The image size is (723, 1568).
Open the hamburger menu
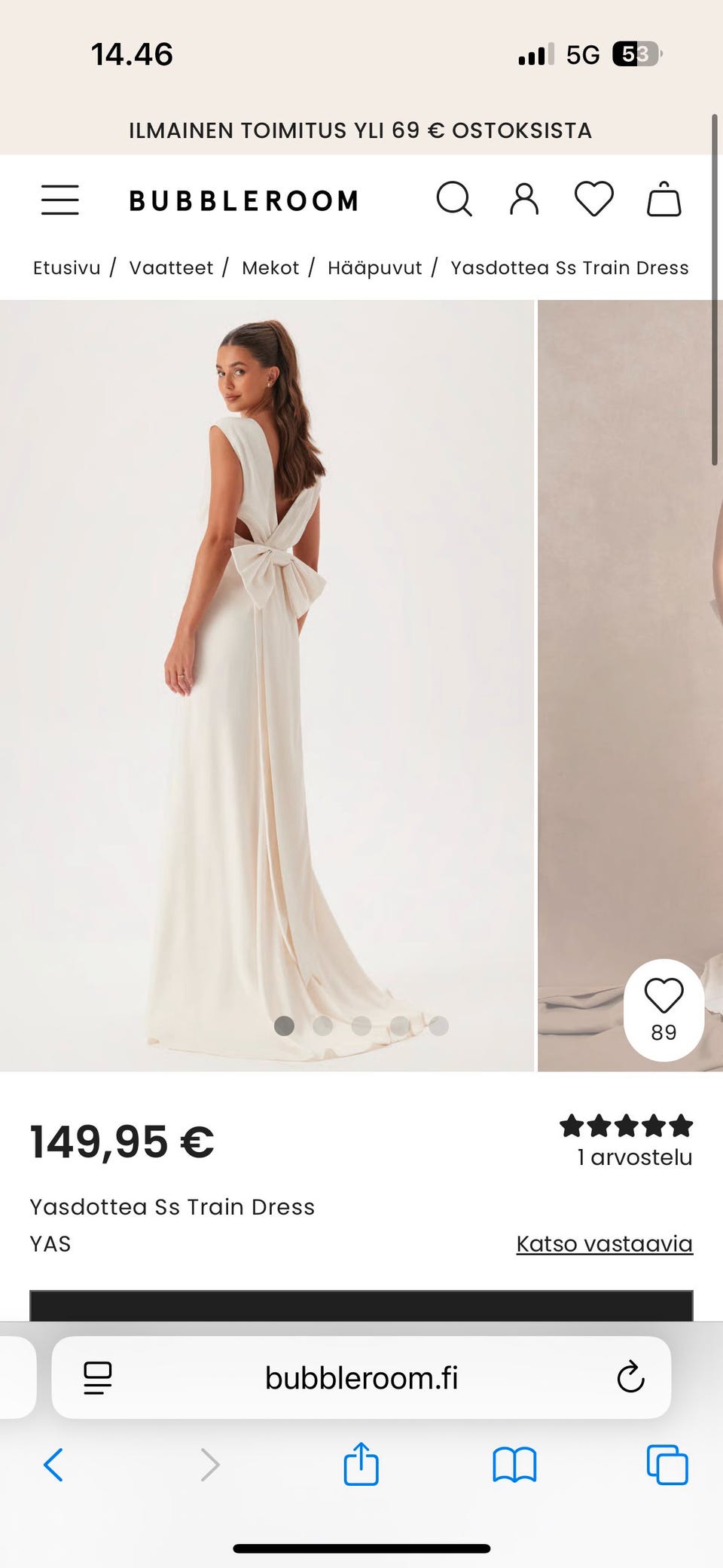click(60, 200)
